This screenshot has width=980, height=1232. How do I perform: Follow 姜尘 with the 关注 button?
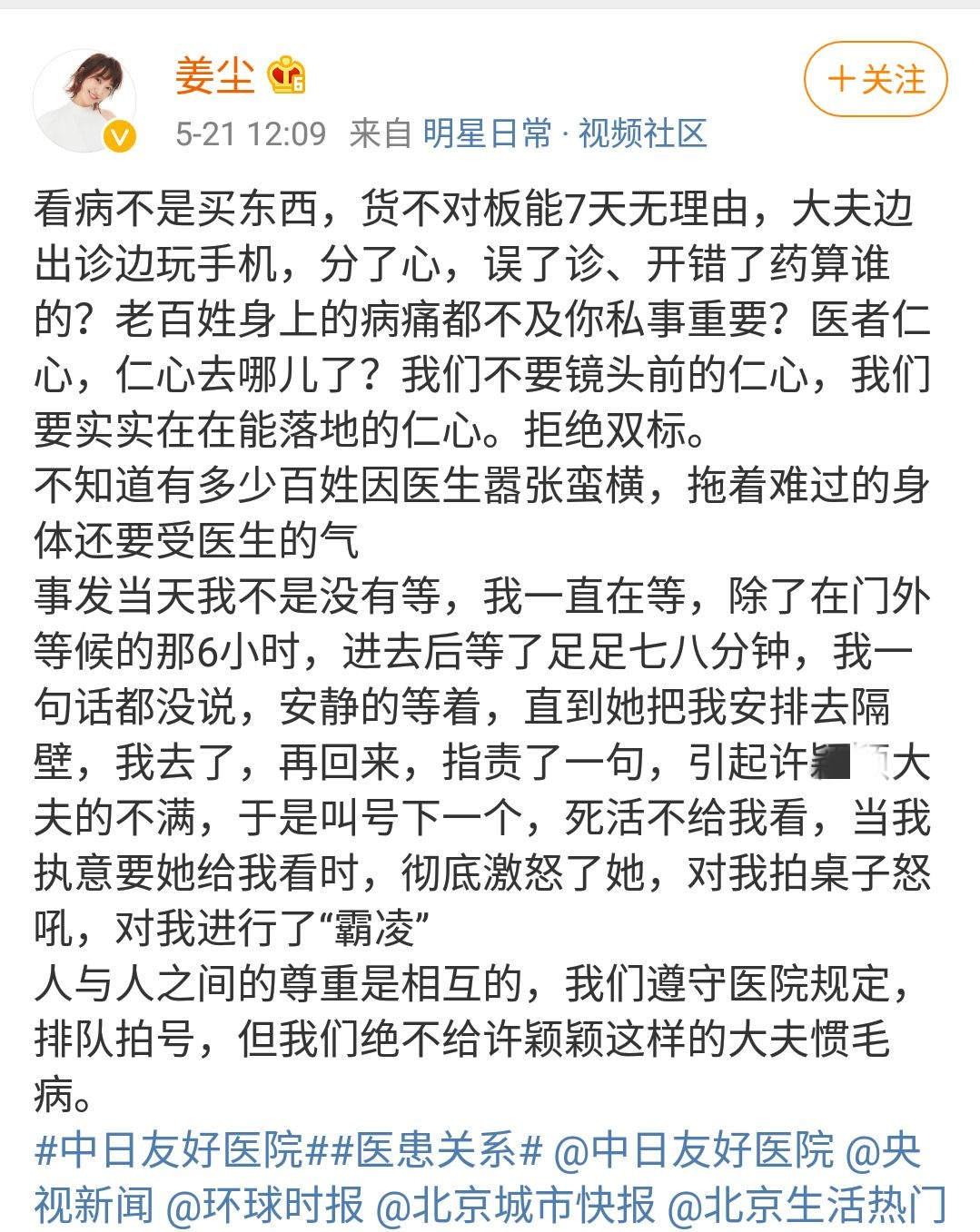point(876,80)
